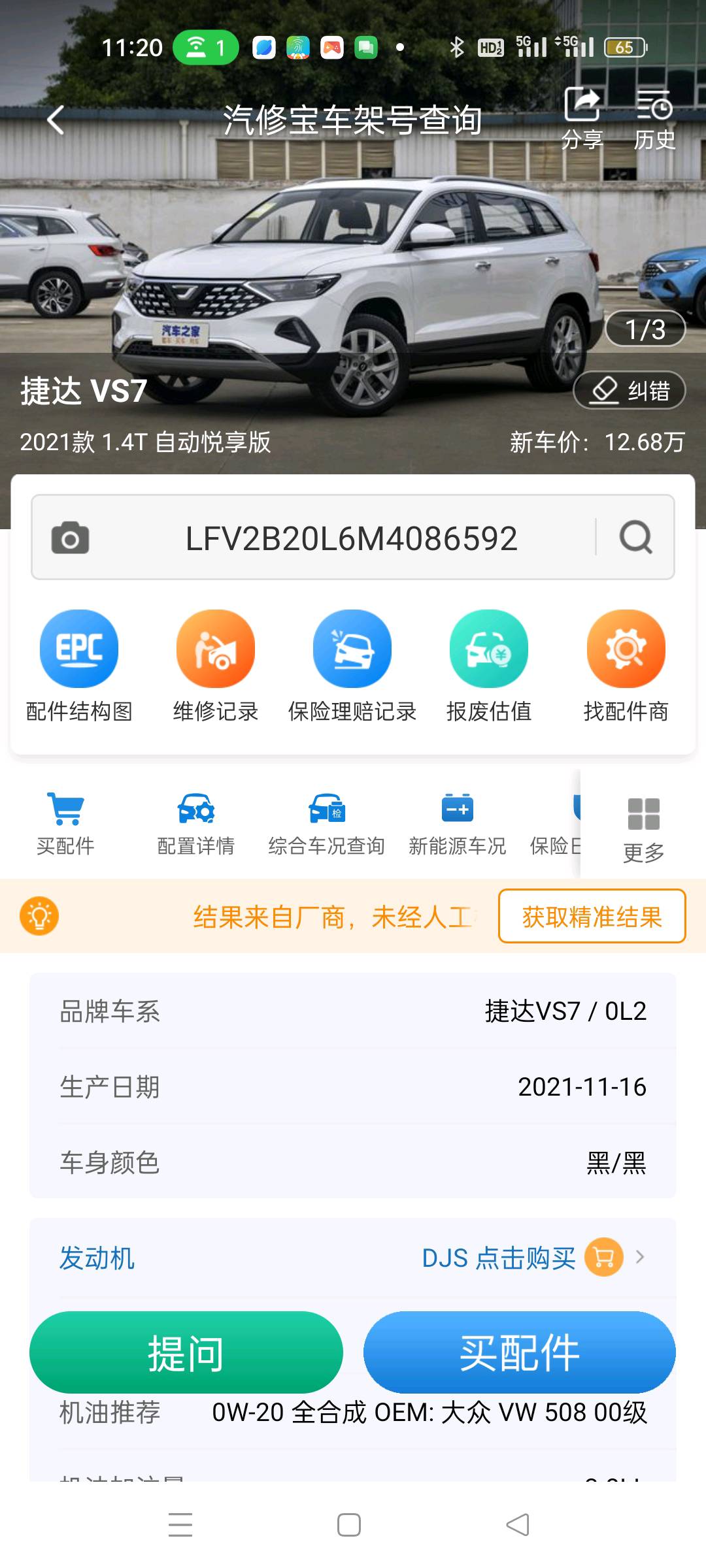The width and height of the screenshot is (706, 1568).
Task: Go back using the top-left arrow
Action: 56,120
